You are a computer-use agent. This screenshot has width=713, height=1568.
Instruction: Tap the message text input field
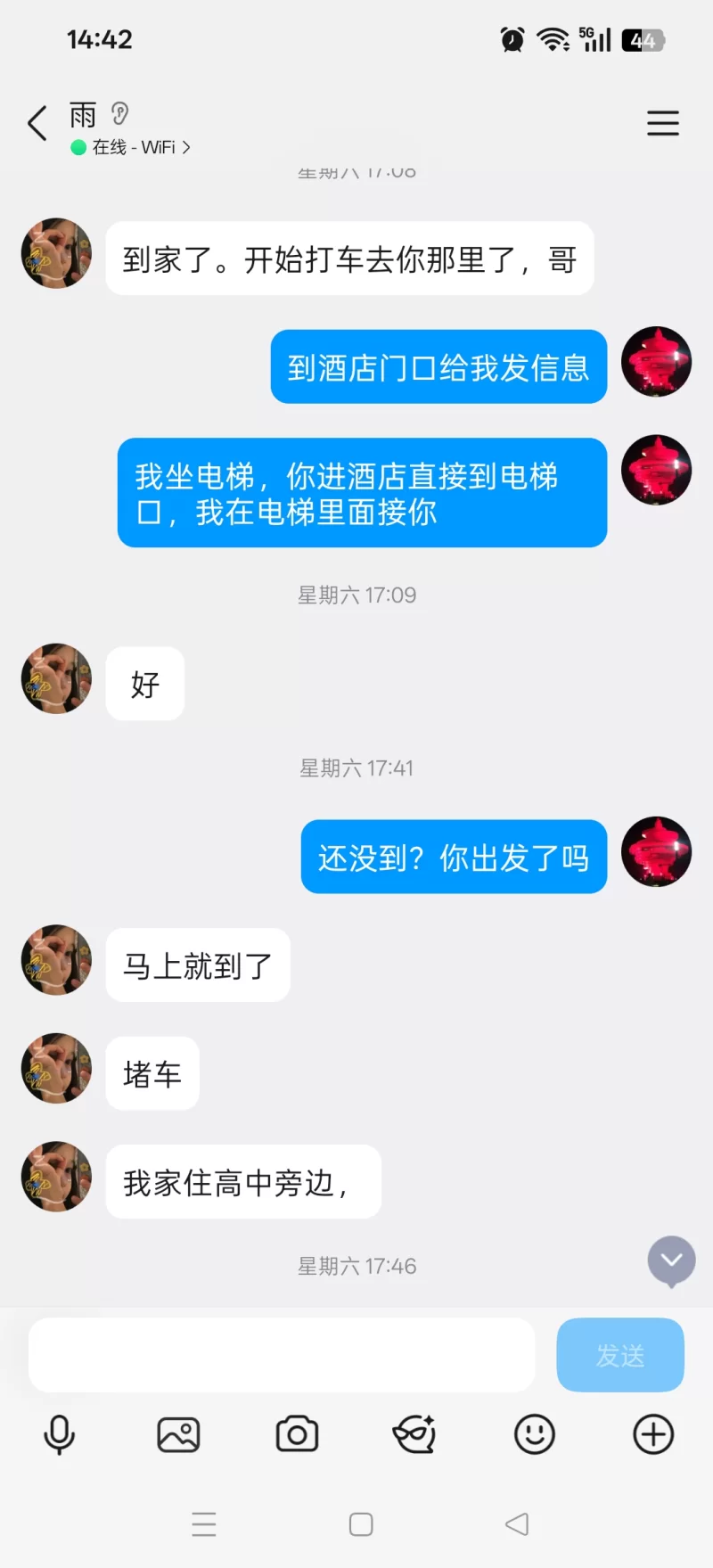[x=282, y=1354]
